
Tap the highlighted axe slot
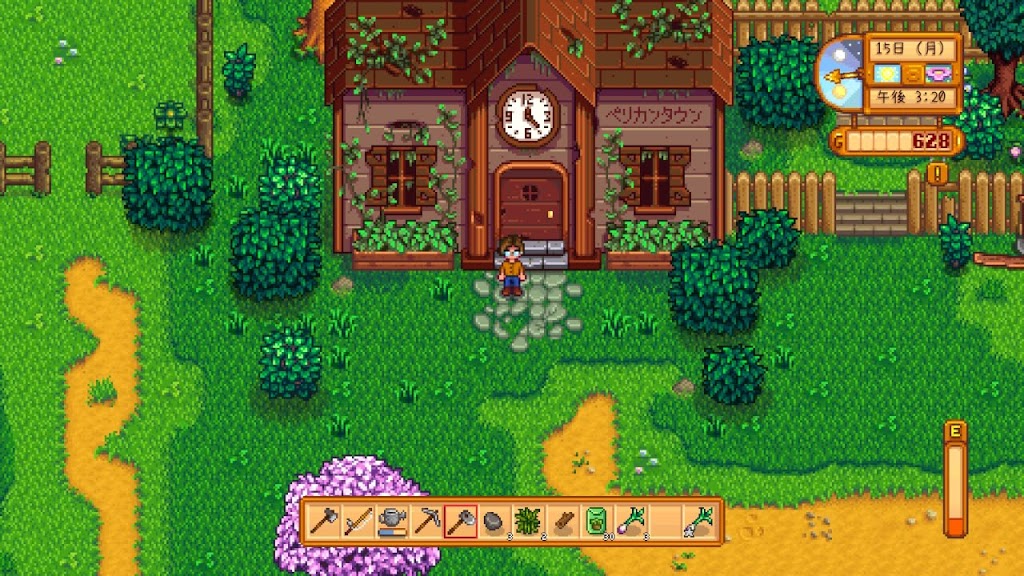point(460,521)
